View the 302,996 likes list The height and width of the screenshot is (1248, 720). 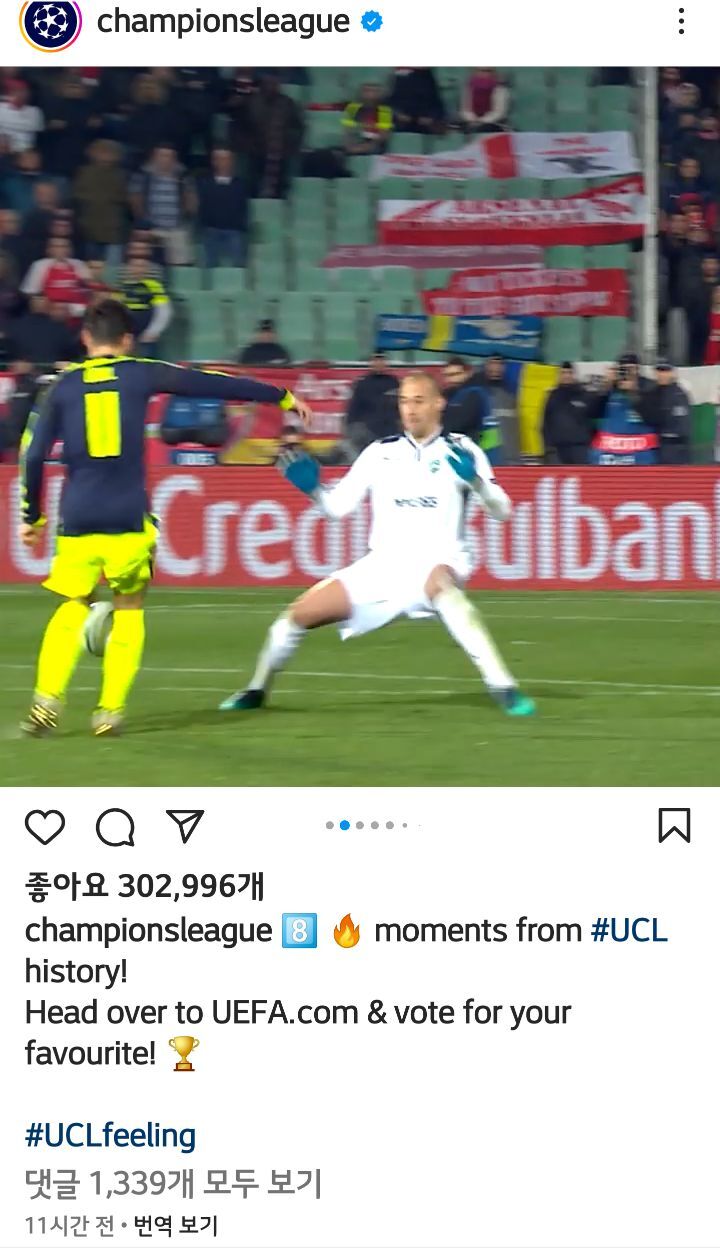coord(144,885)
